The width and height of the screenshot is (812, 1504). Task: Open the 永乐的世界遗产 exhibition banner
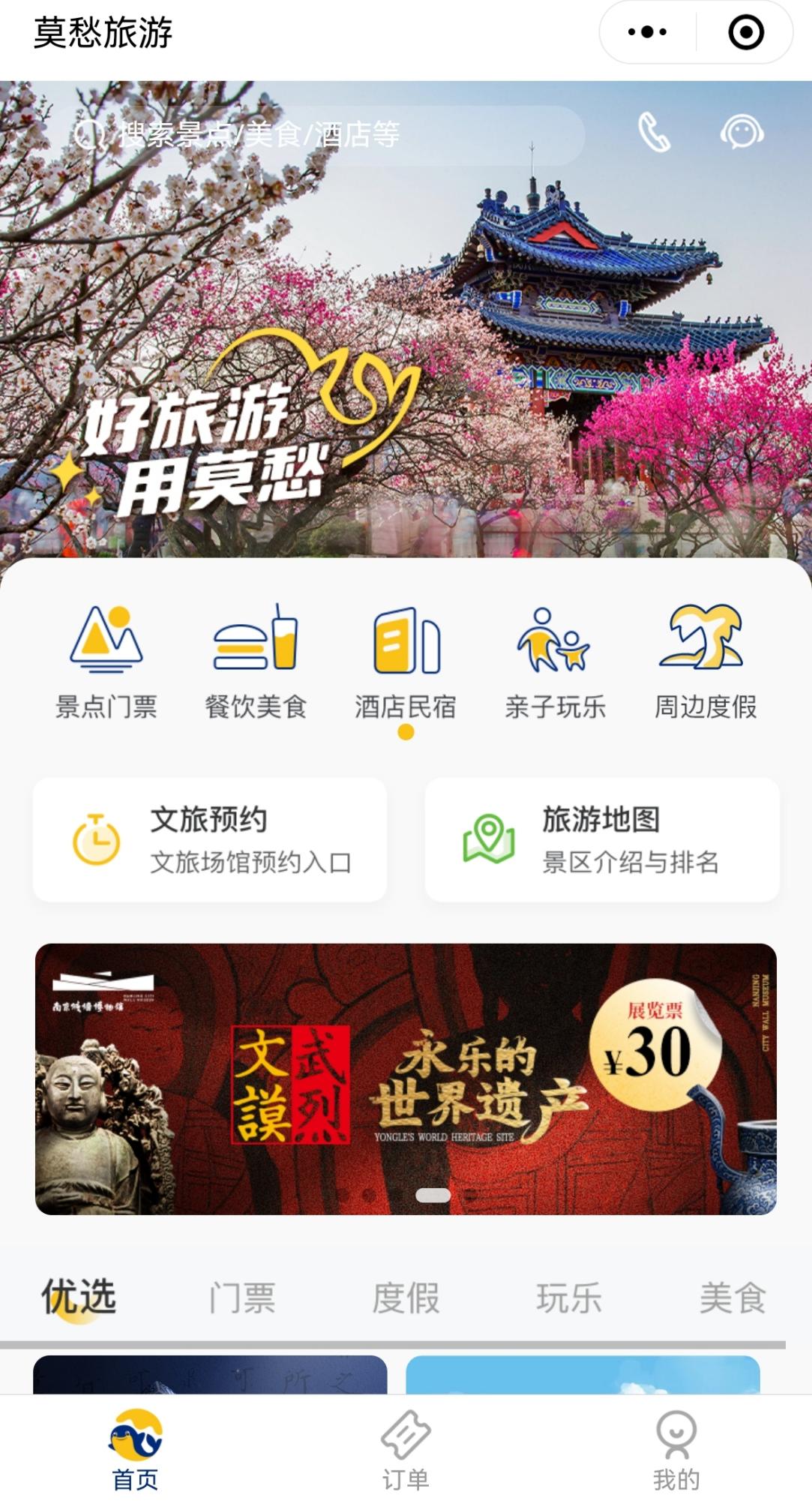point(406,1079)
